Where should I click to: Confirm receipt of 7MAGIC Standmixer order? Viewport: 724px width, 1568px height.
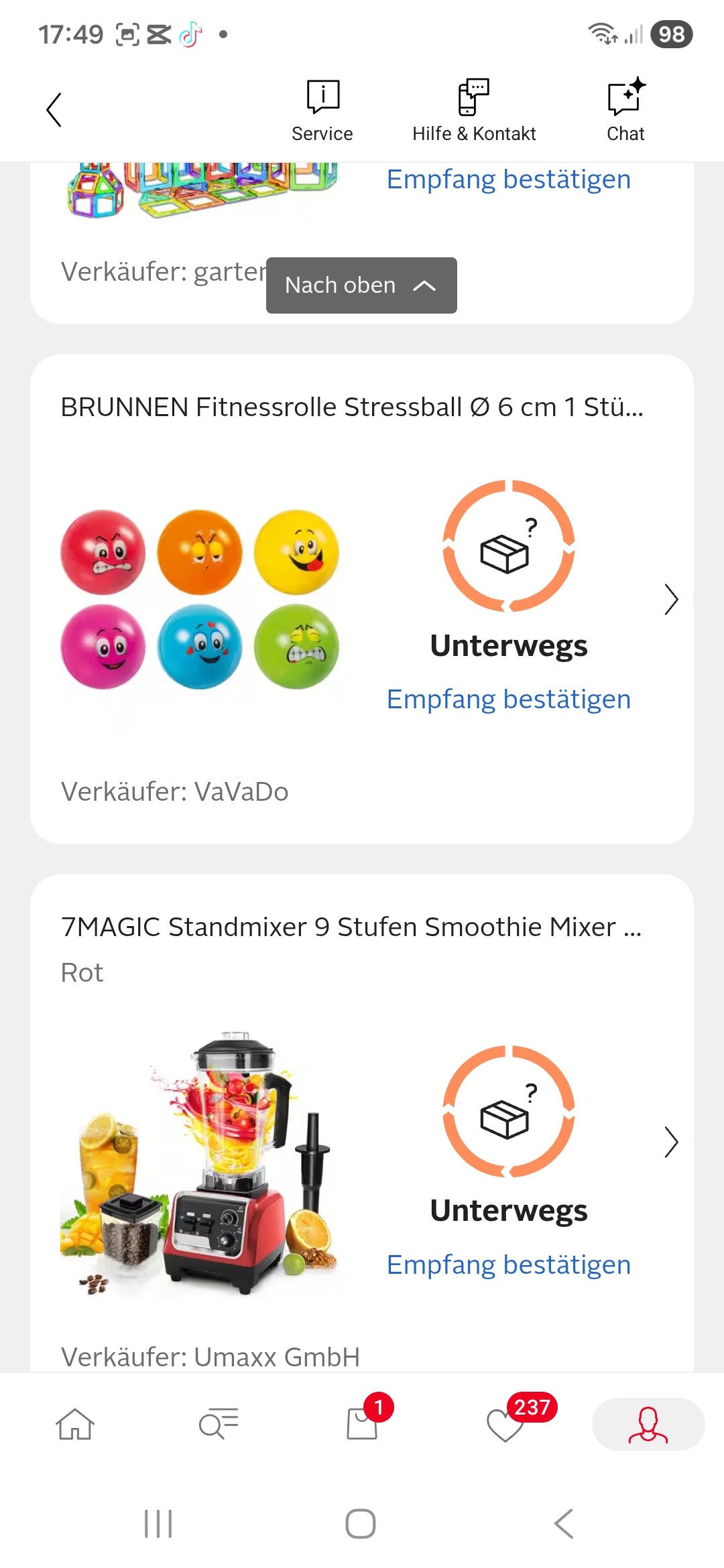(509, 1265)
